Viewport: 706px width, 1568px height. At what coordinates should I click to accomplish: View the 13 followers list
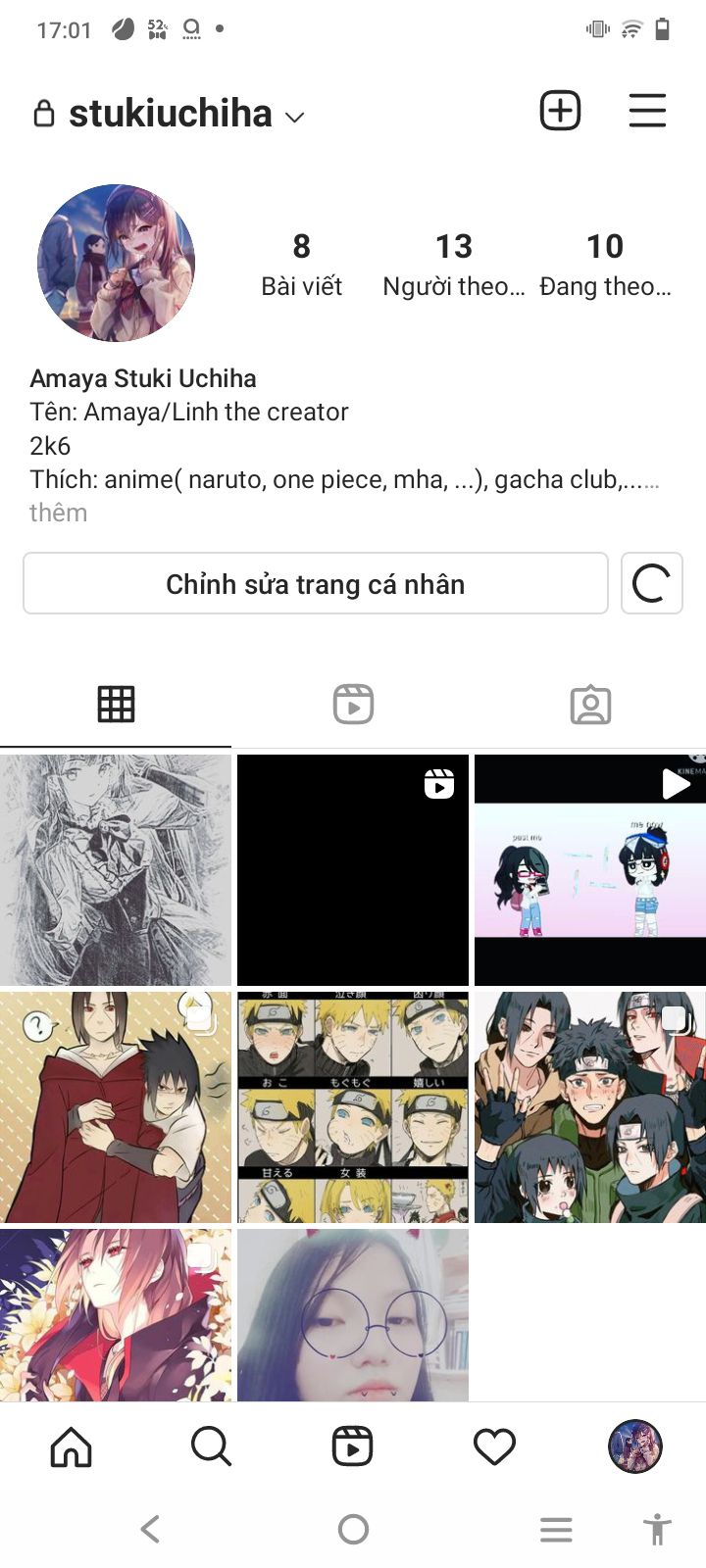pos(453,264)
